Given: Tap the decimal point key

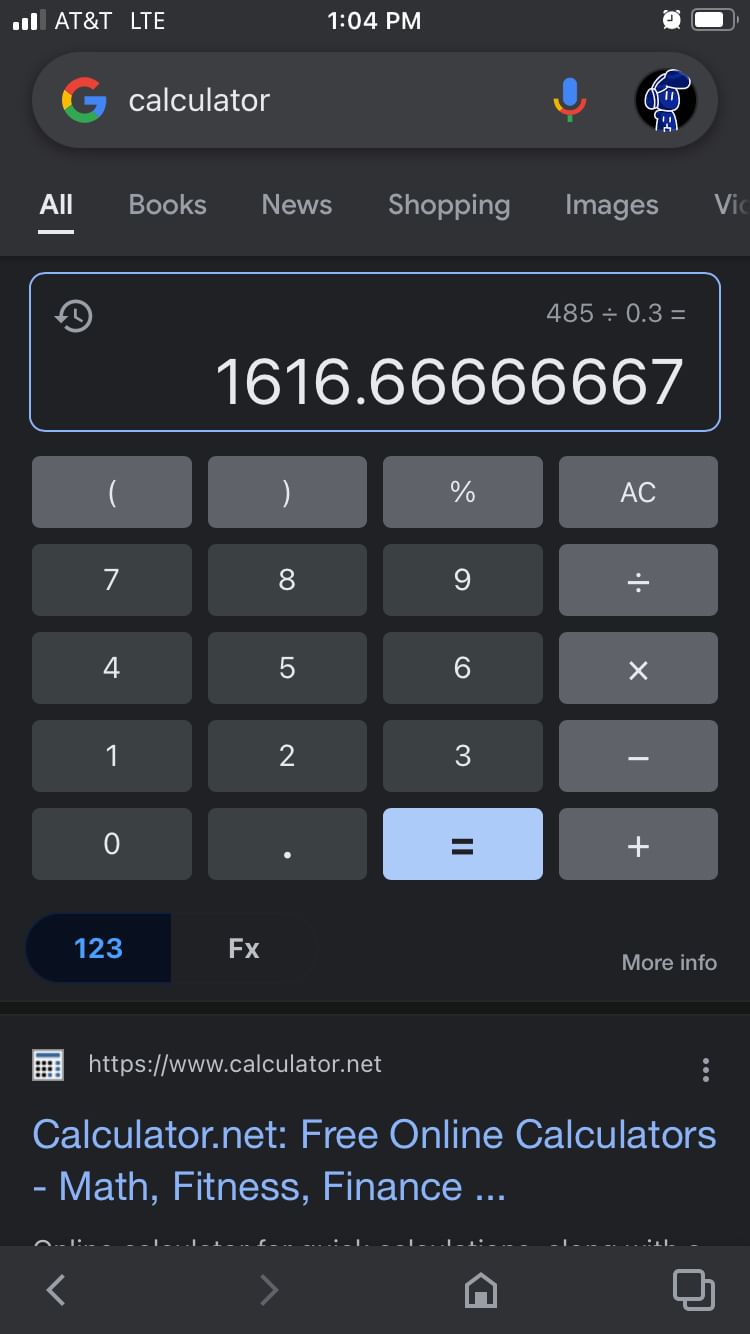Looking at the screenshot, I should coord(287,845).
